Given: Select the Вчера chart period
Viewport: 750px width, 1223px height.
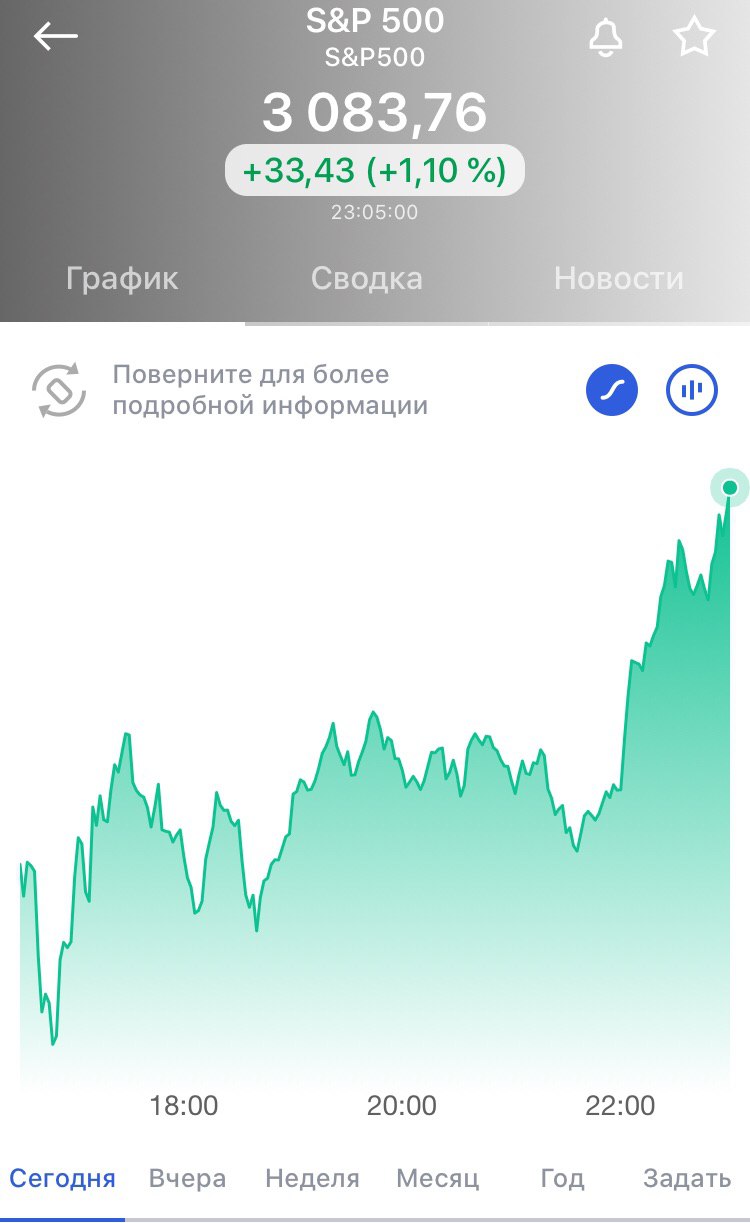Looking at the screenshot, I should click(x=187, y=1178).
